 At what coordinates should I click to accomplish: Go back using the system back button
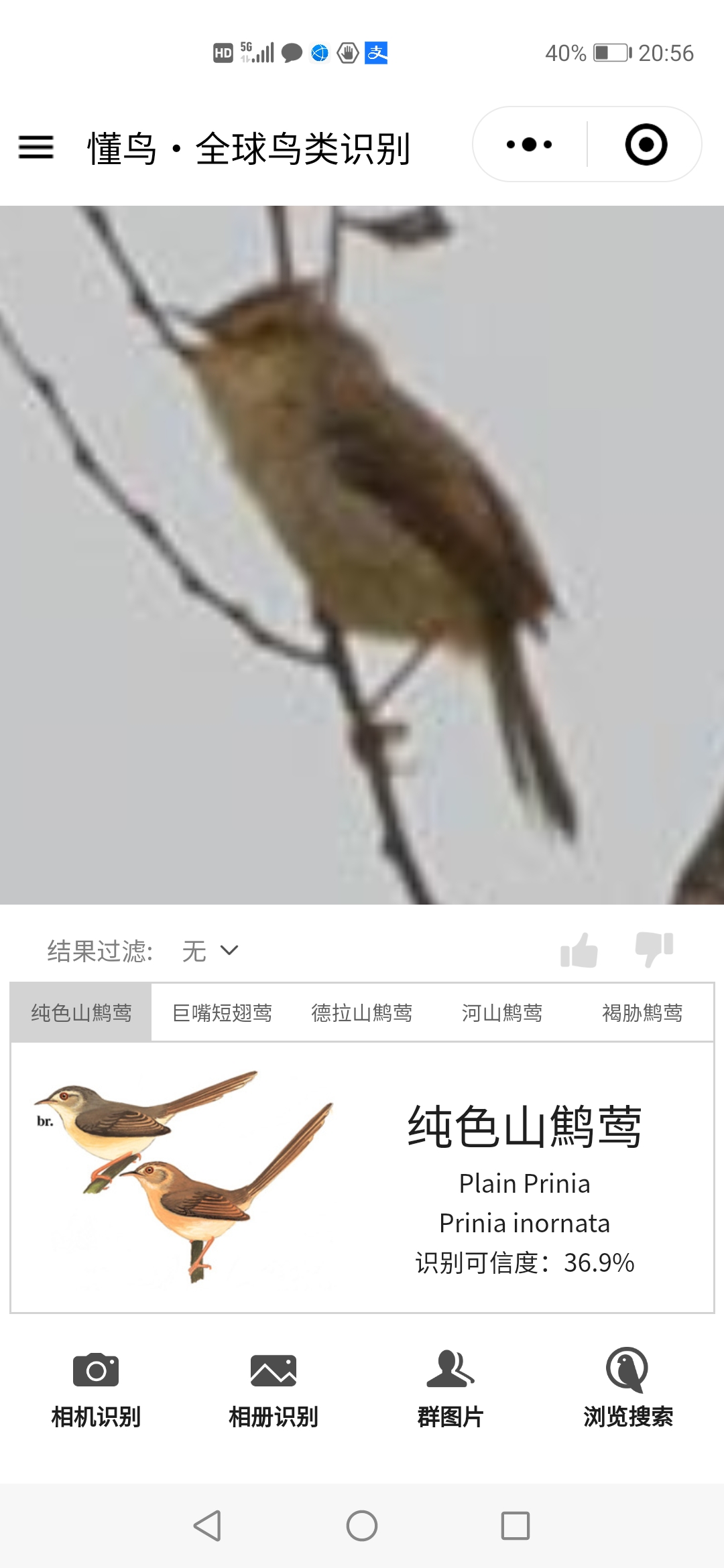[207, 1526]
